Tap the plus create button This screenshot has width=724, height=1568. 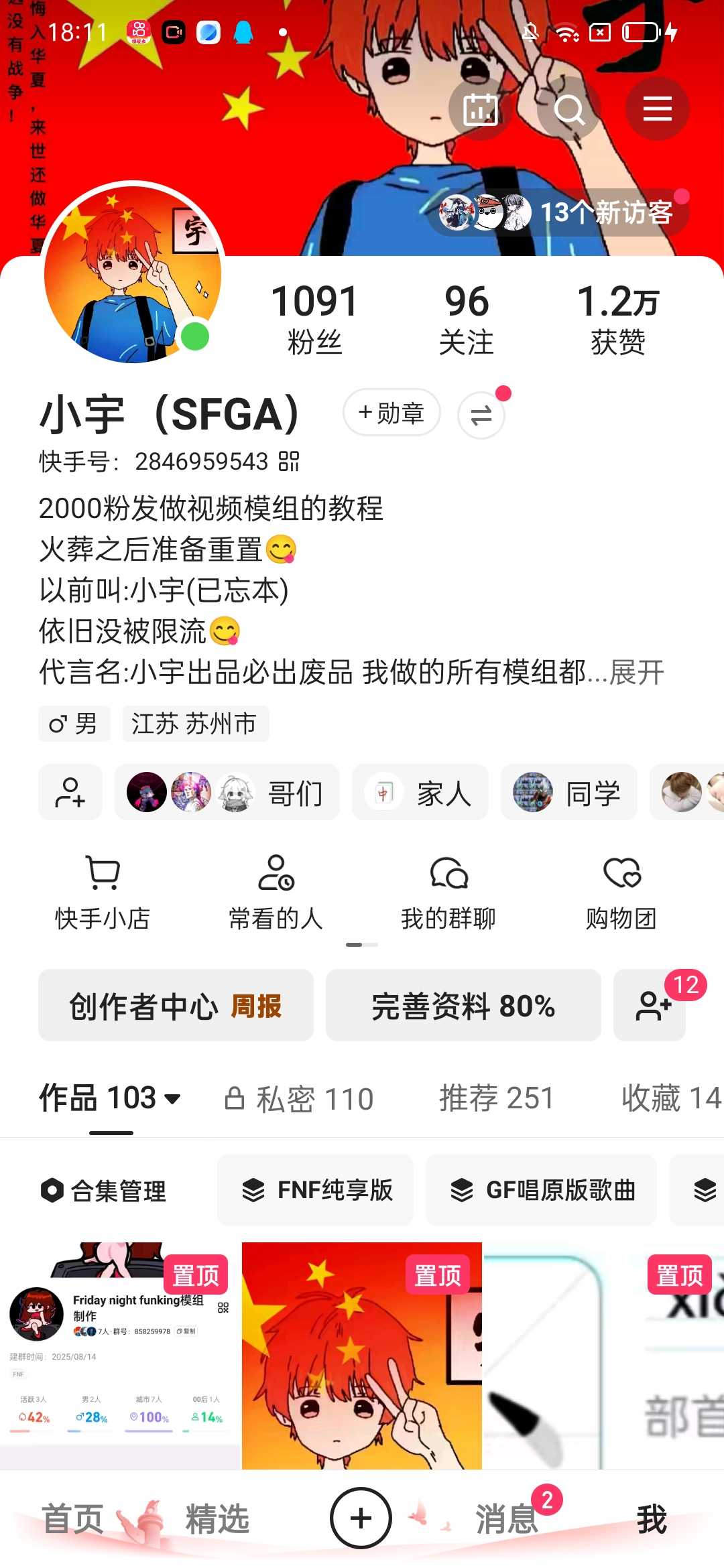coord(361,1518)
